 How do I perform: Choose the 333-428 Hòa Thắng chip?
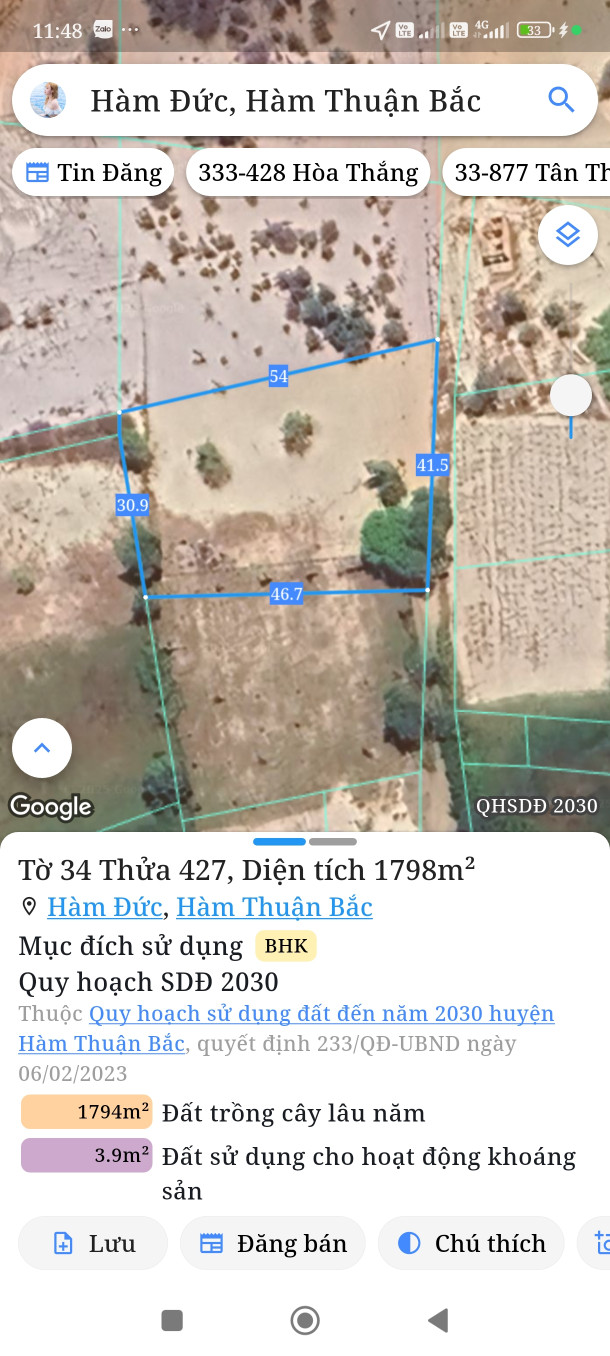[308, 173]
